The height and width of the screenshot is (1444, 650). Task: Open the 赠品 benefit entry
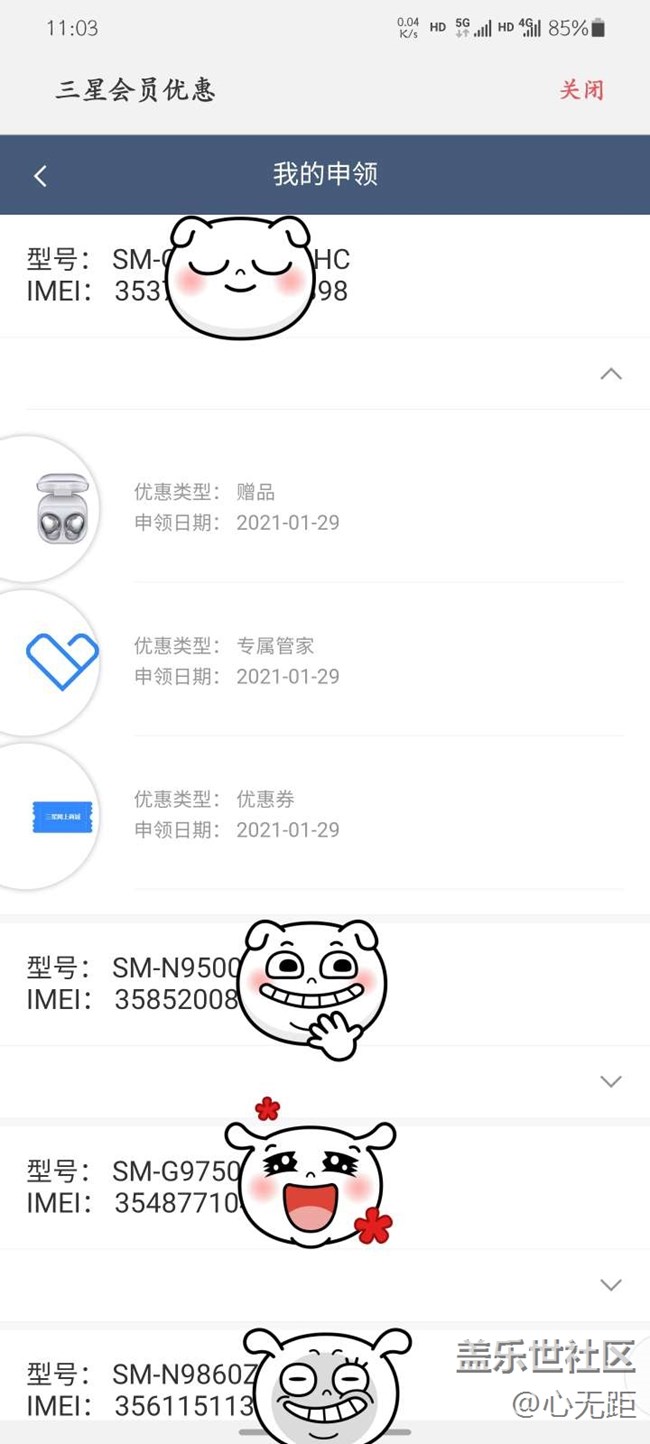click(x=325, y=507)
